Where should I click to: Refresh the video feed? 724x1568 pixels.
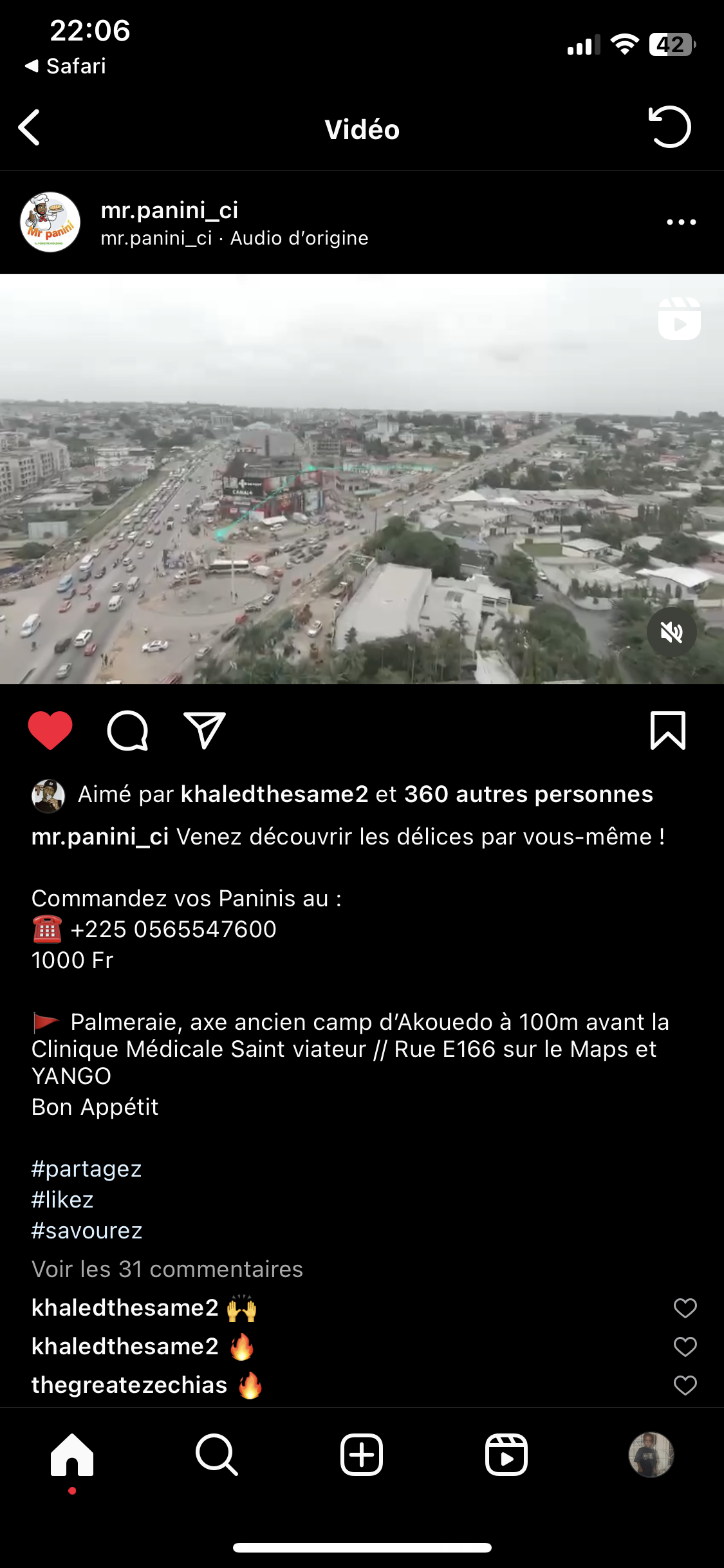[670, 127]
